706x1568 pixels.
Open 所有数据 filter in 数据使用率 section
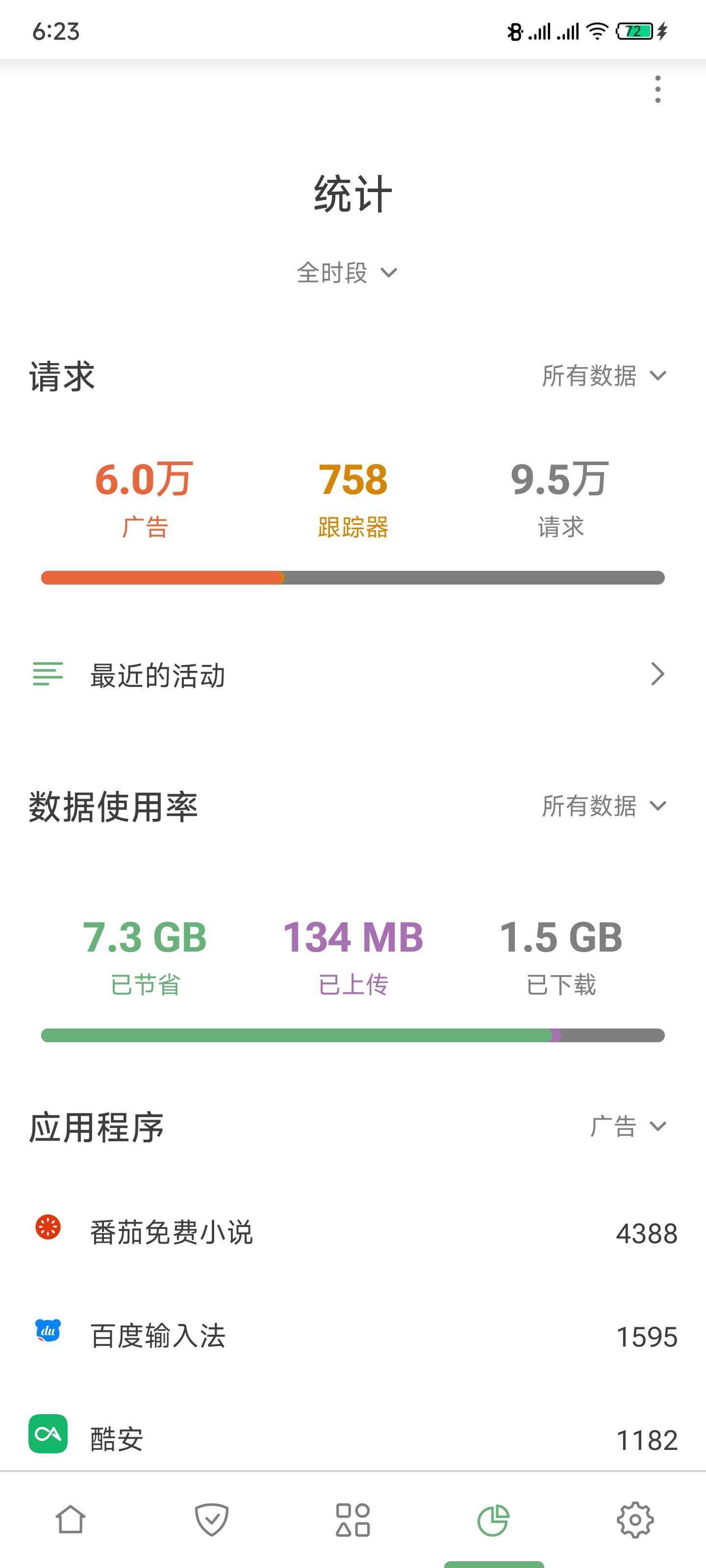click(x=604, y=806)
